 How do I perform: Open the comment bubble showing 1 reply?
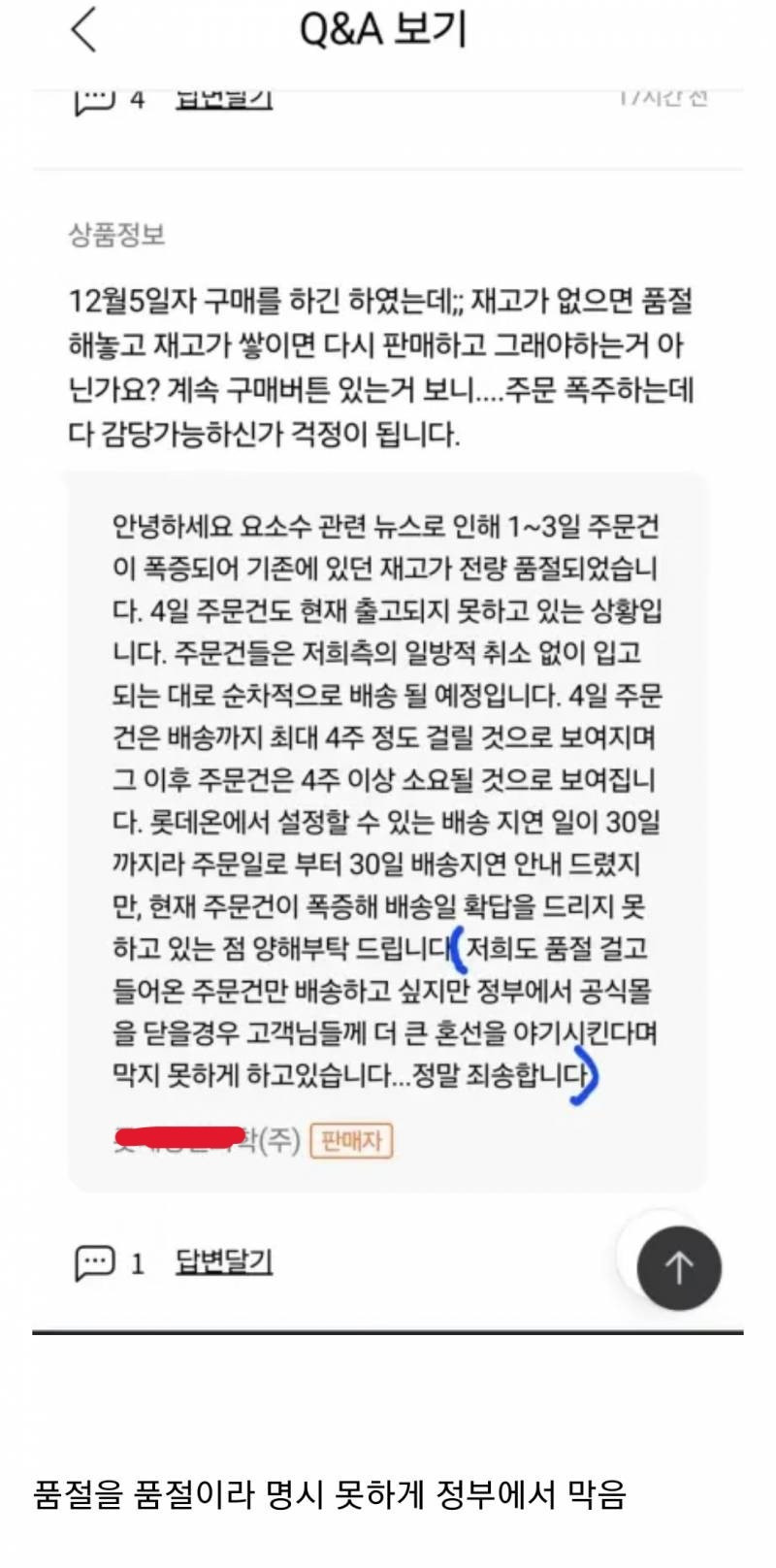95,1262
